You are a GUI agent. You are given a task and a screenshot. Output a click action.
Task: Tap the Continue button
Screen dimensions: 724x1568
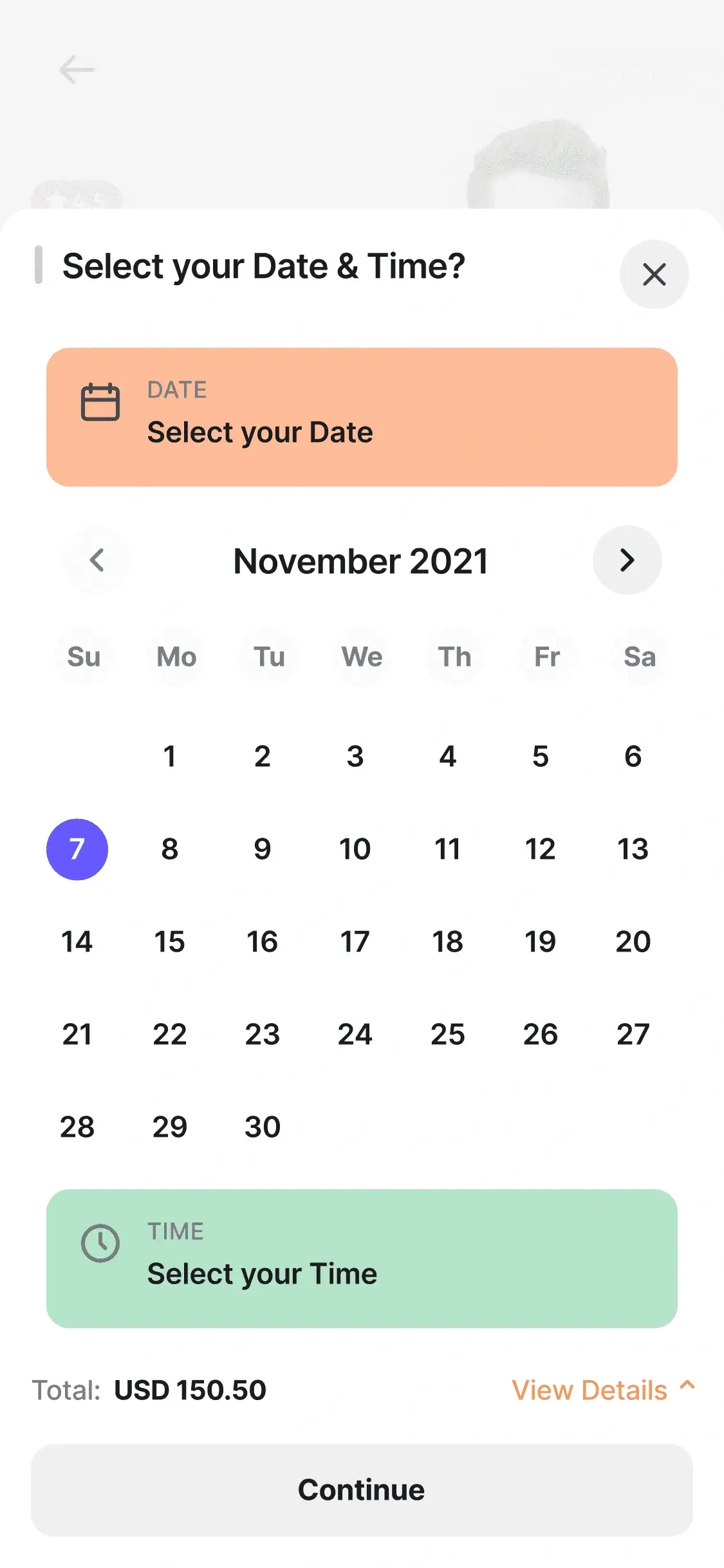362,1490
